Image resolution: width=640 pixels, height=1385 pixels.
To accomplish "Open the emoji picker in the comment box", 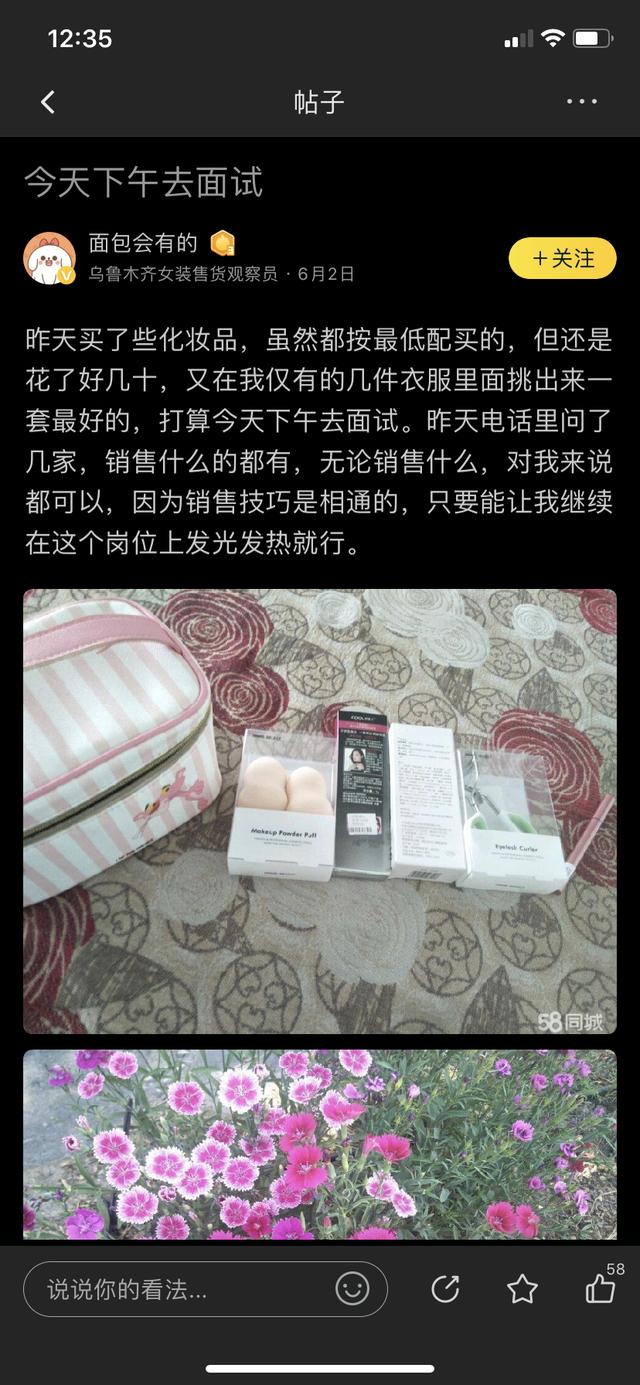I will pos(352,1289).
